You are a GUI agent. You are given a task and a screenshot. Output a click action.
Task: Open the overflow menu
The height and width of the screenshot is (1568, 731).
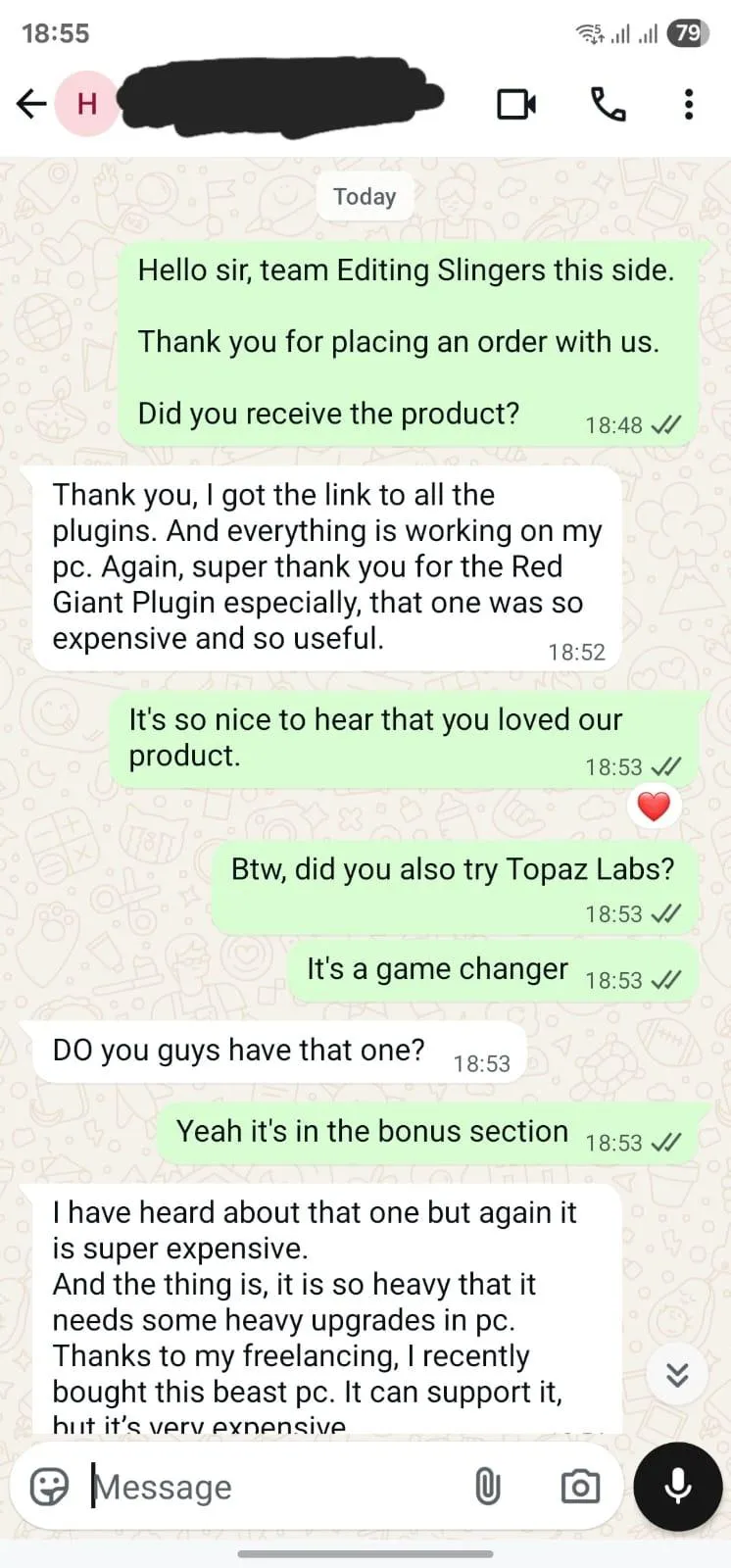point(689,104)
